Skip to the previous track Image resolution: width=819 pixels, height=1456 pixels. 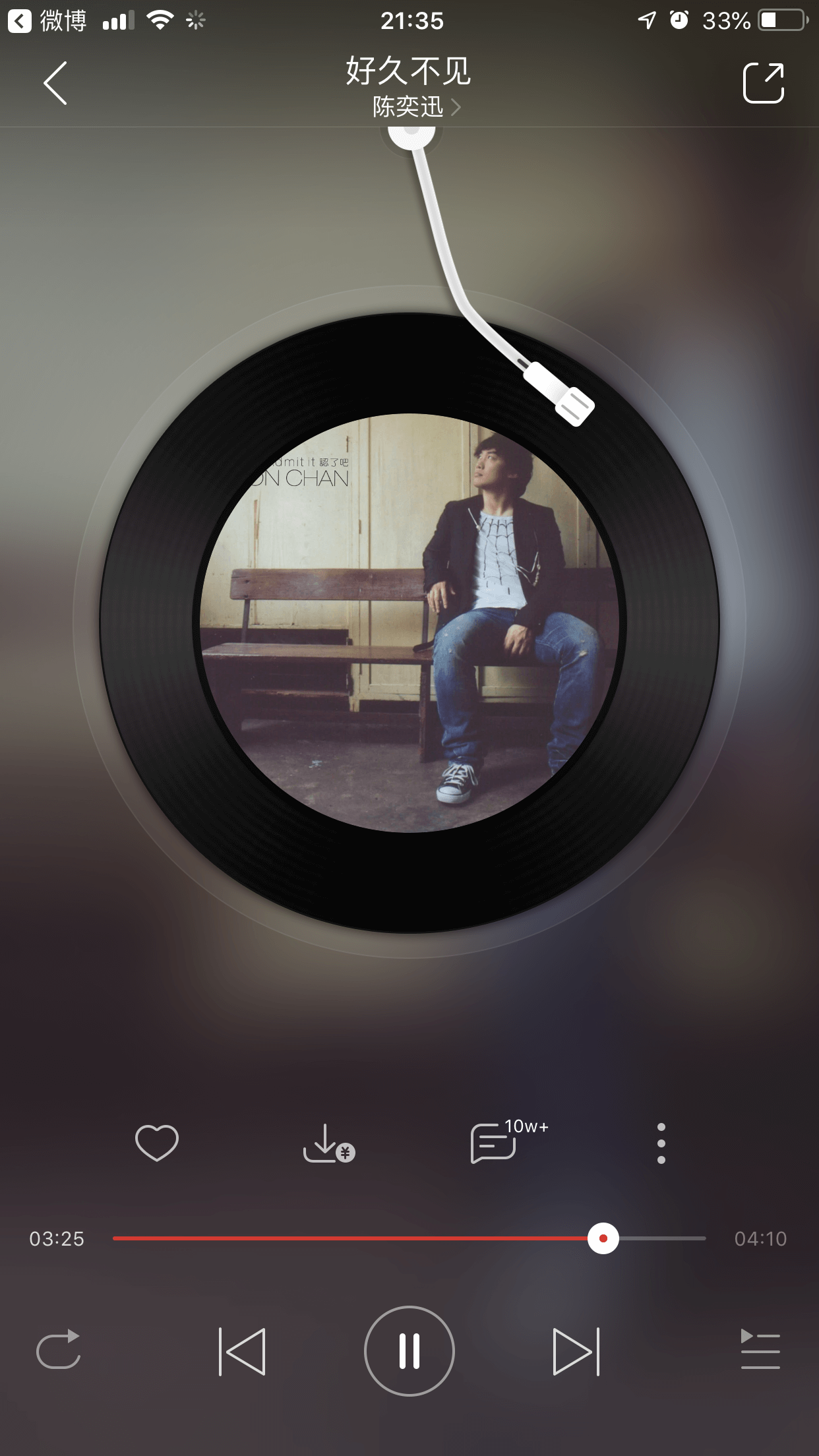click(242, 1351)
